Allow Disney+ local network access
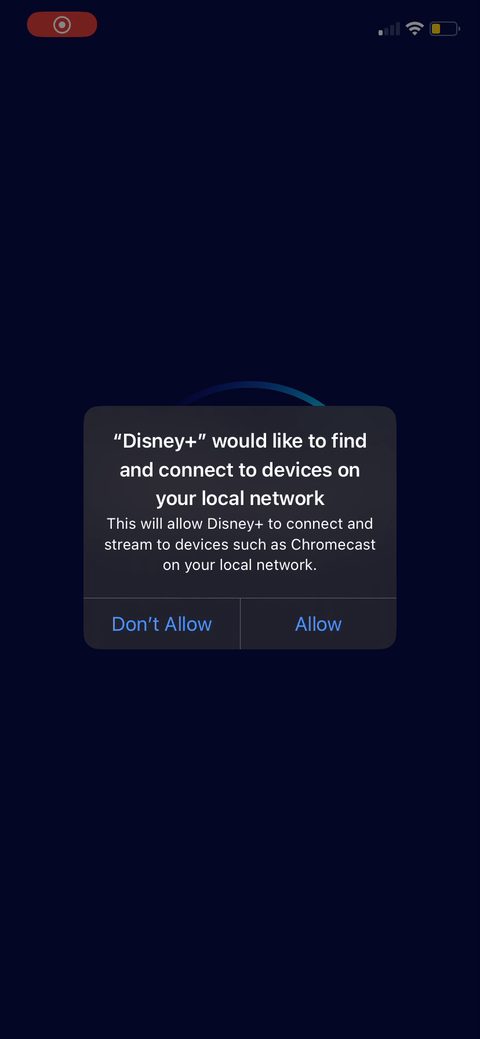Image resolution: width=480 pixels, height=1039 pixels. point(318,624)
